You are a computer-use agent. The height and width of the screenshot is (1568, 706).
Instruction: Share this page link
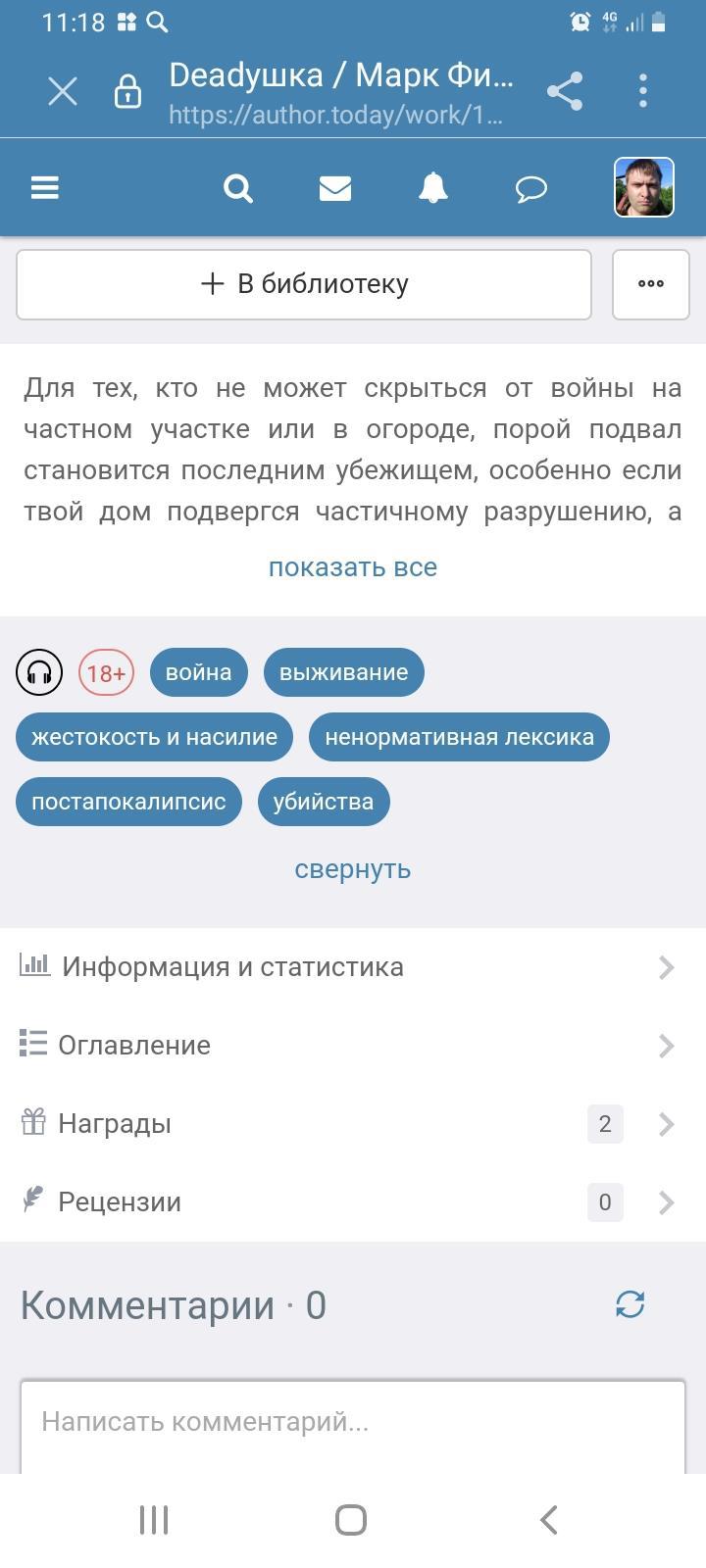pos(565,91)
